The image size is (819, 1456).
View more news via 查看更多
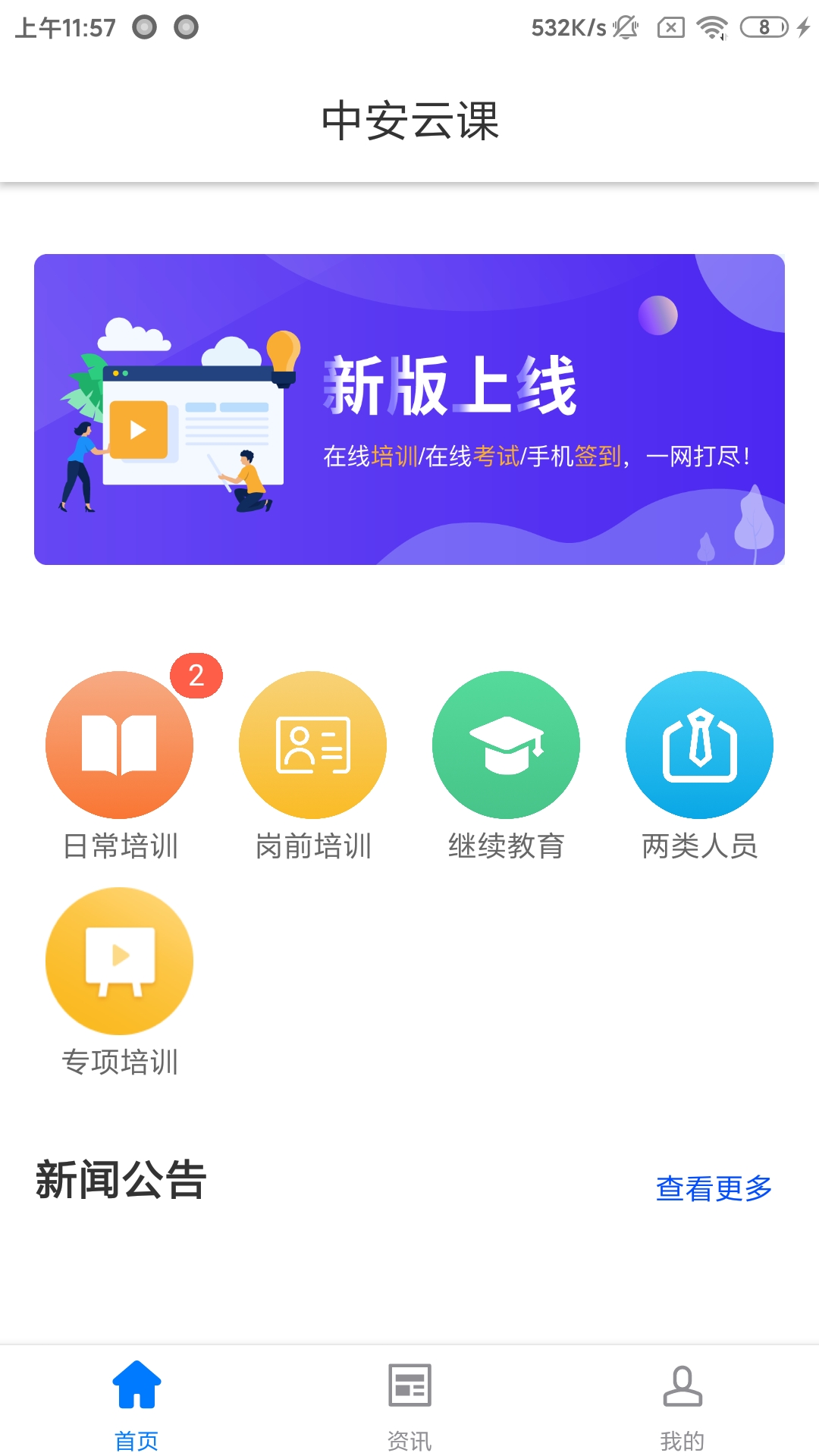714,1188
